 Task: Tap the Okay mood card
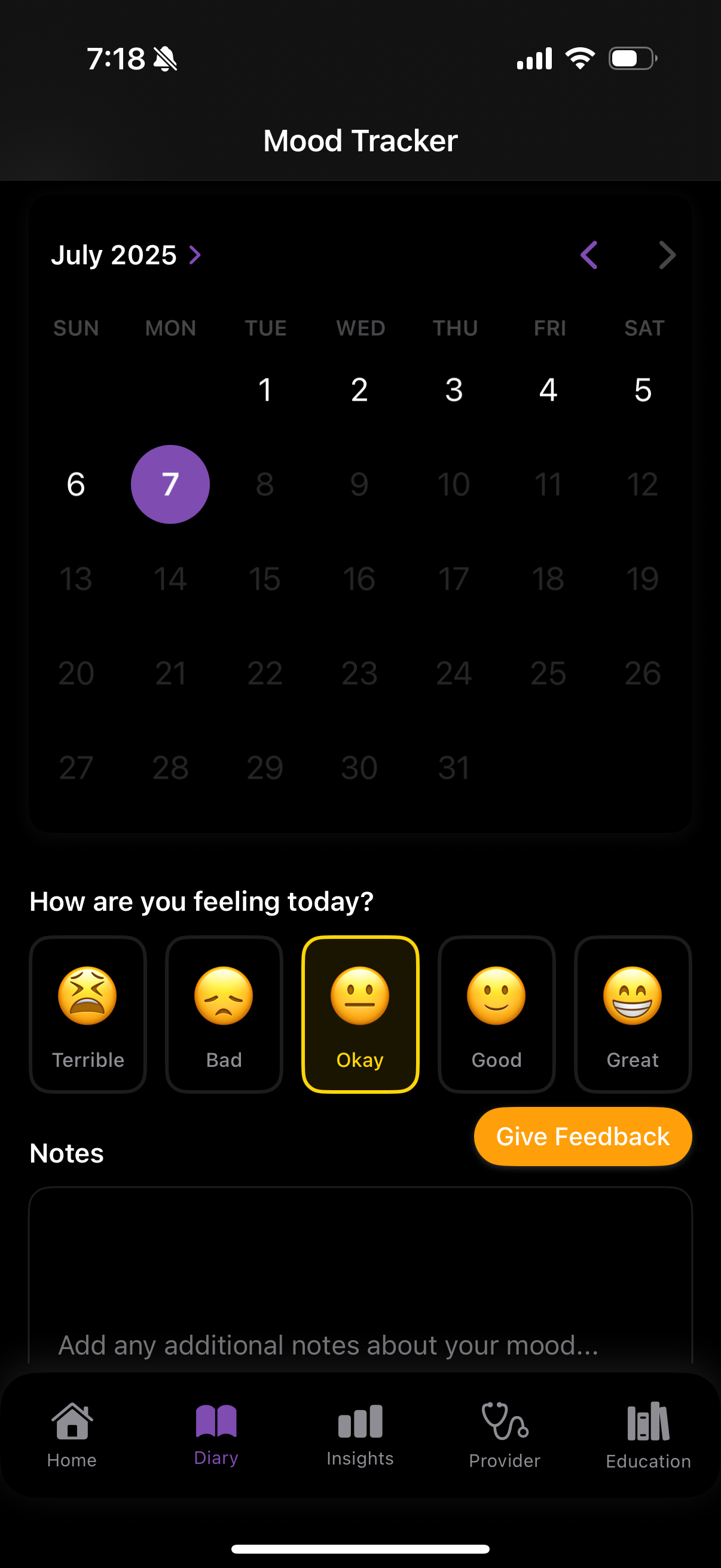(360, 1014)
